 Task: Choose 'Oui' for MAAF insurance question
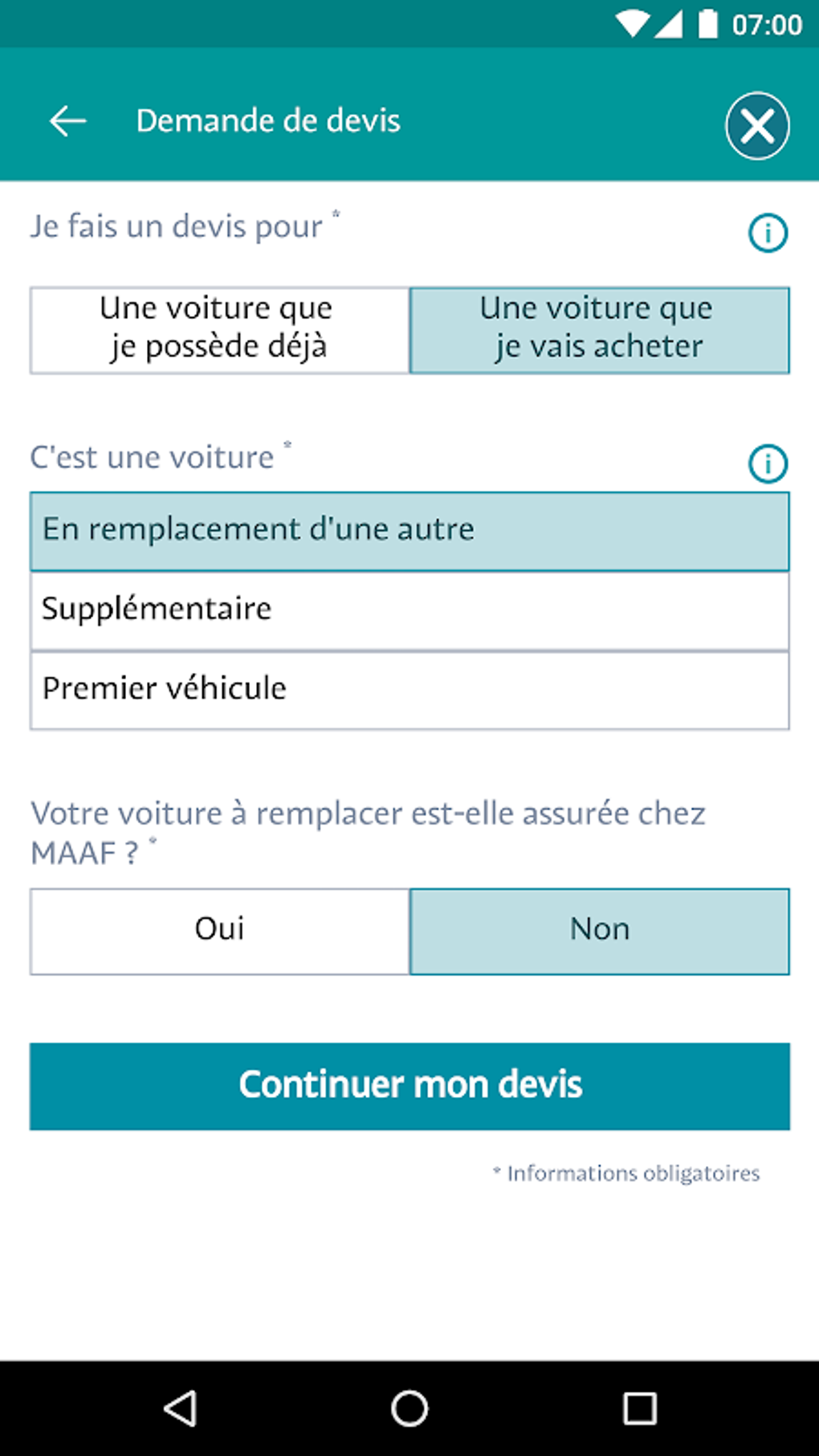point(220,930)
